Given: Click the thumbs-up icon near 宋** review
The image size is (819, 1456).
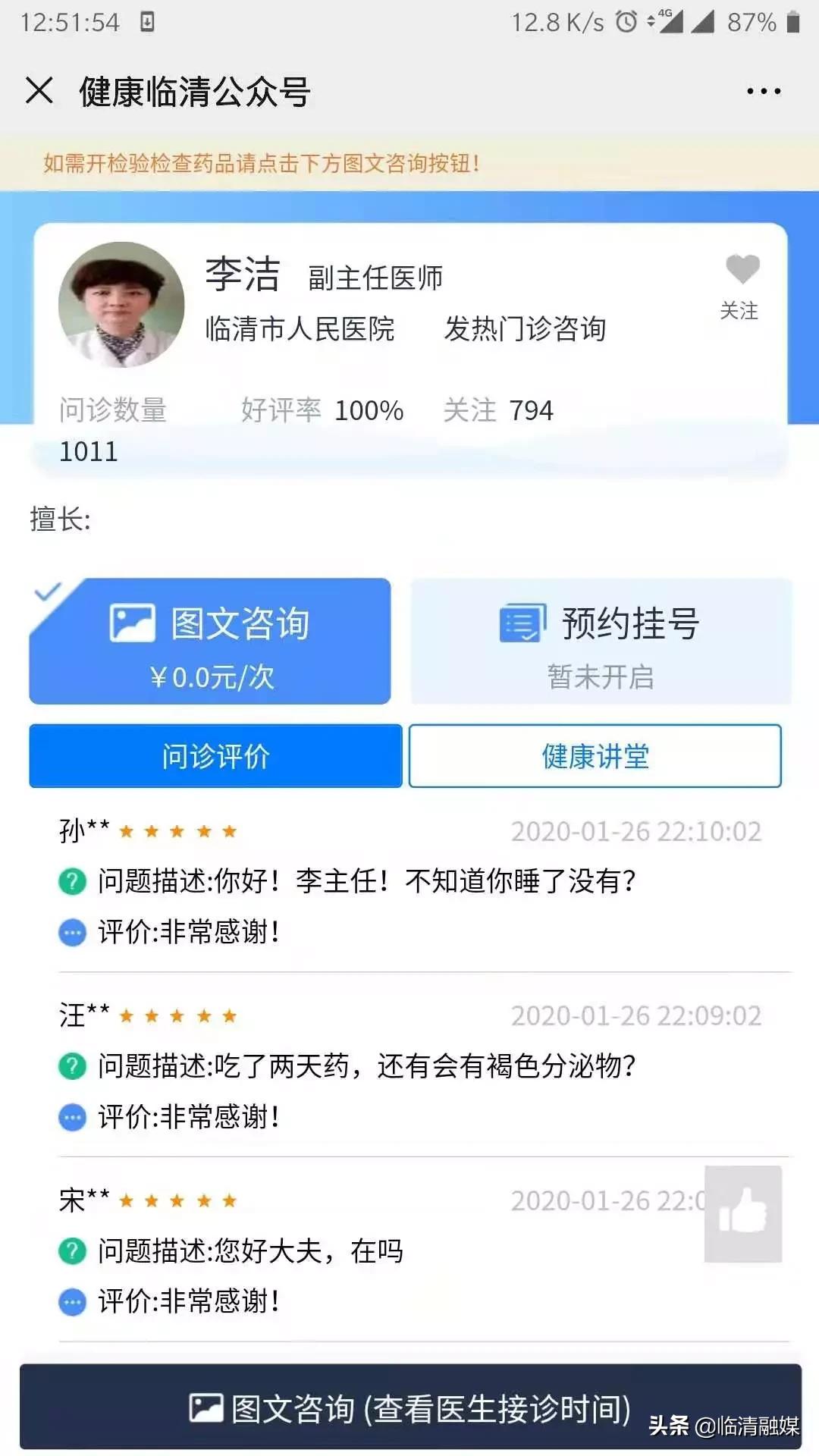Looking at the screenshot, I should 743,1213.
